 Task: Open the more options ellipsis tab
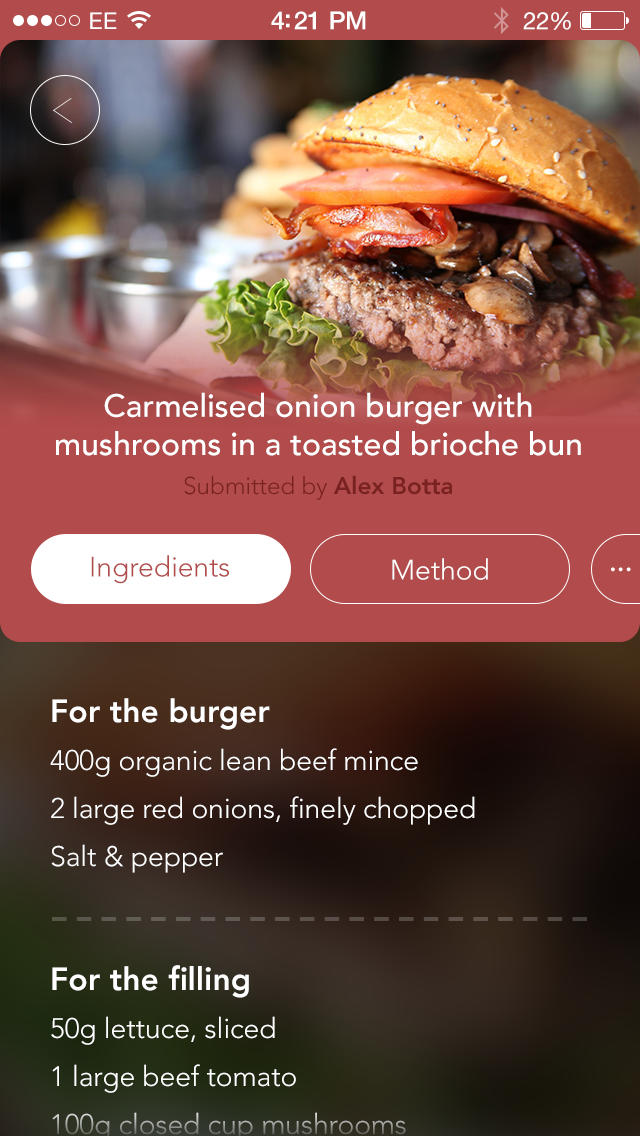617,570
